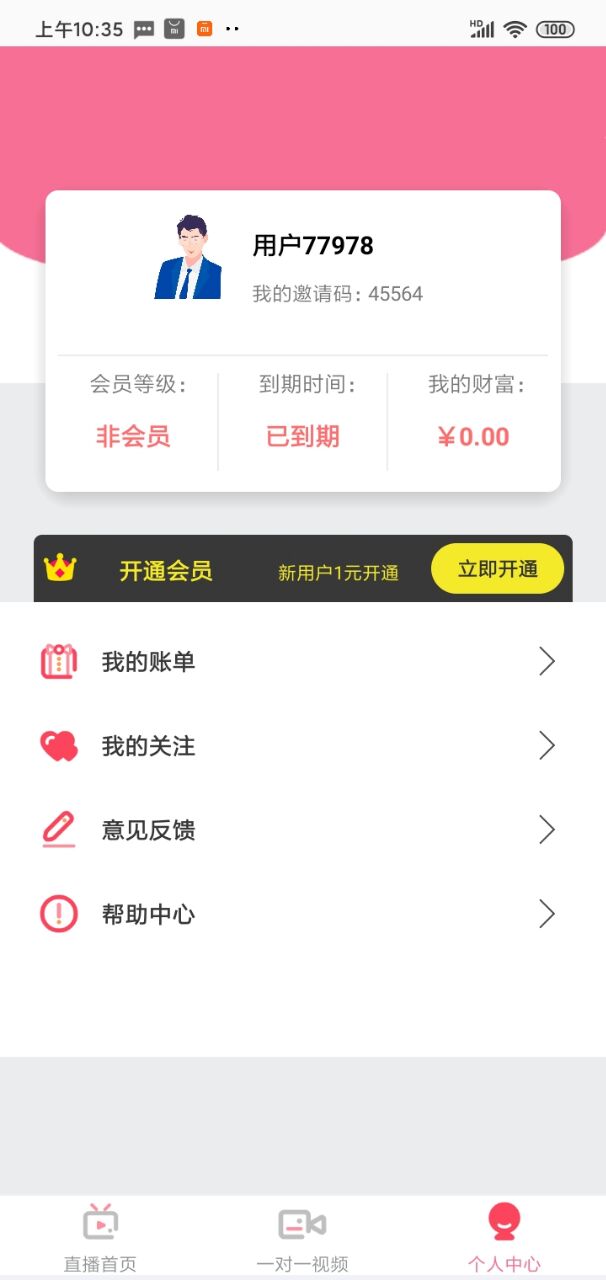Viewport: 606px width, 1280px height.
Task: Switch to the 一对一视频 tab
Action: (302, 1238)
